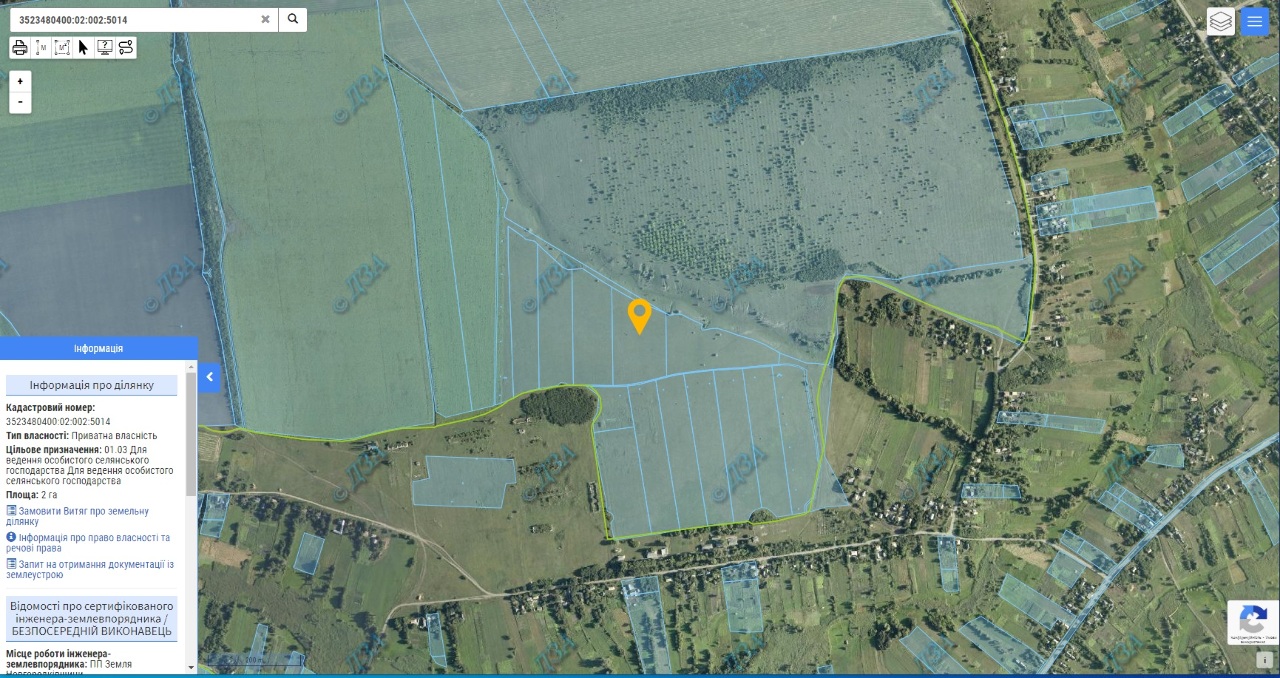Image resolution: width=1280 pixels, height=678 pixels.
Task: Open the help screen tool
Action: click(x=104, y=47)
